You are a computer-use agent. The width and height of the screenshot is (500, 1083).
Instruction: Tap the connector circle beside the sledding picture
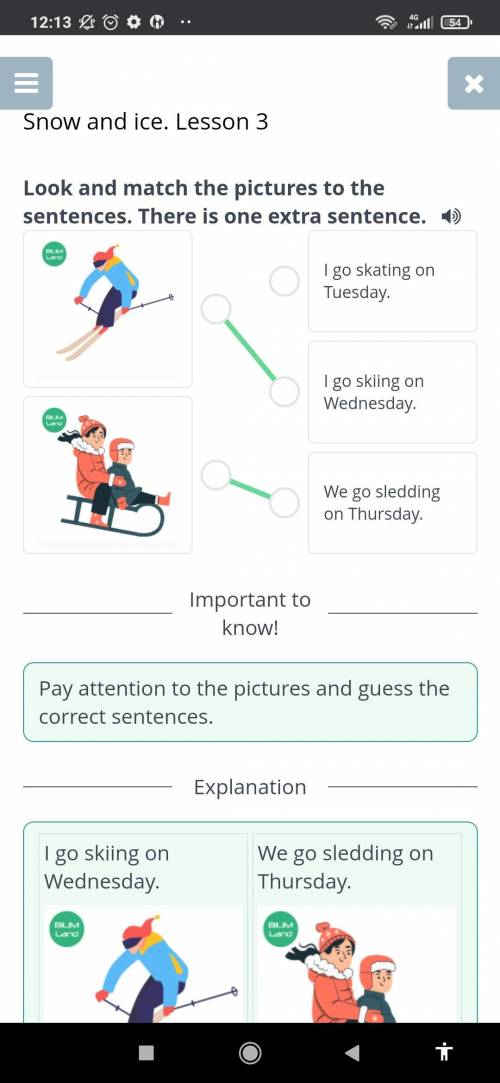click(x=216, y=475)
